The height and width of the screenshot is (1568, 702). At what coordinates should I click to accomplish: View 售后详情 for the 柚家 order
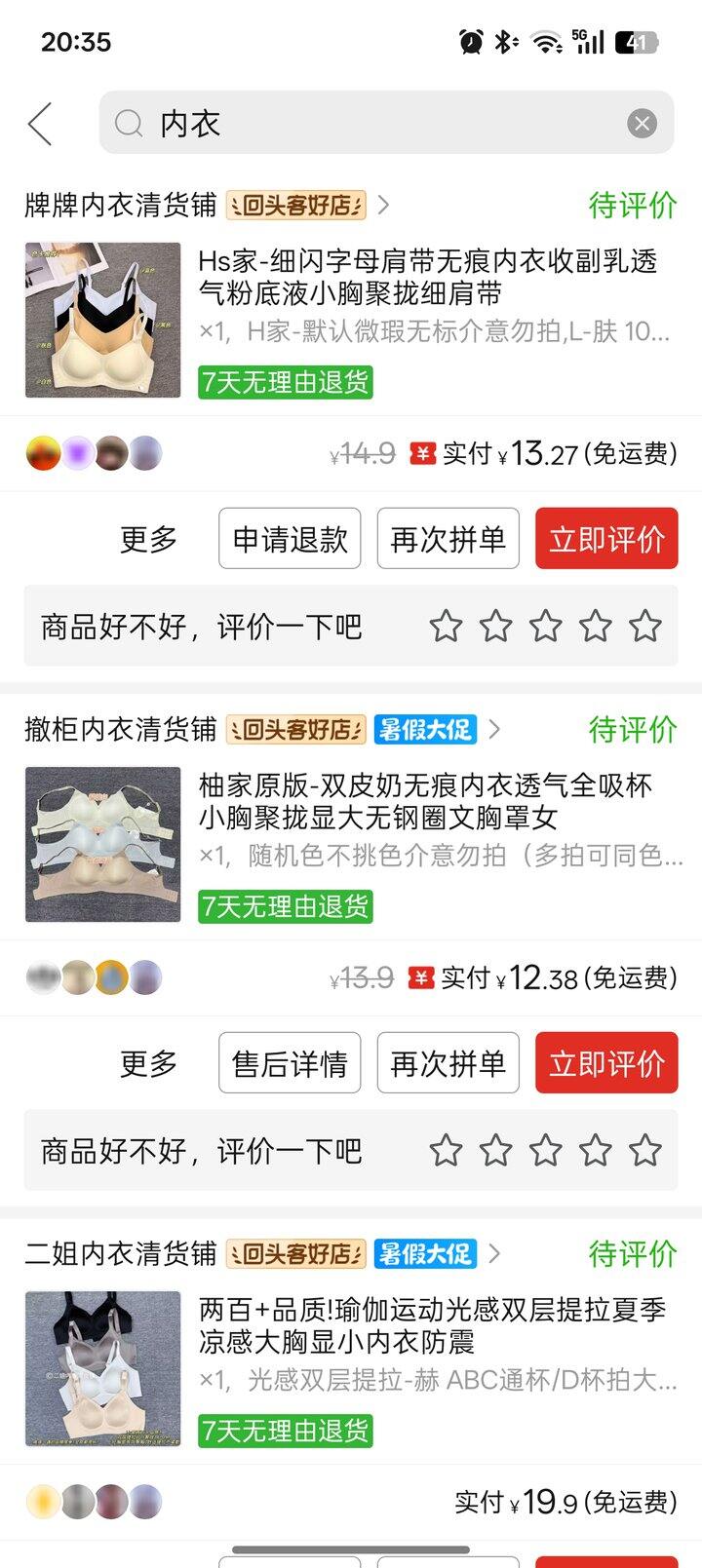(x=290, y=1063)
